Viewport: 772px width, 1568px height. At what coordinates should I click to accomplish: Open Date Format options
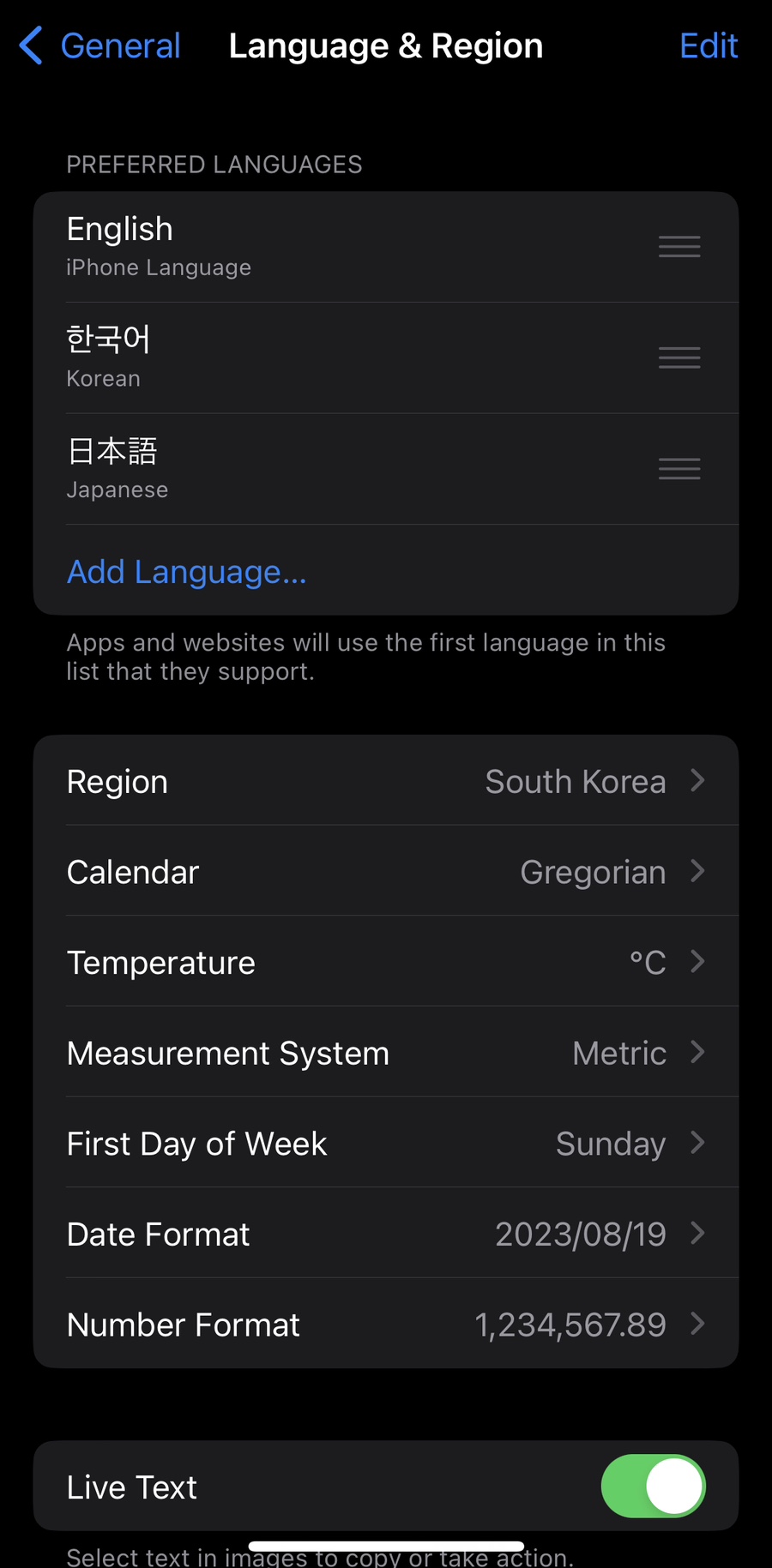(386, 1234)
